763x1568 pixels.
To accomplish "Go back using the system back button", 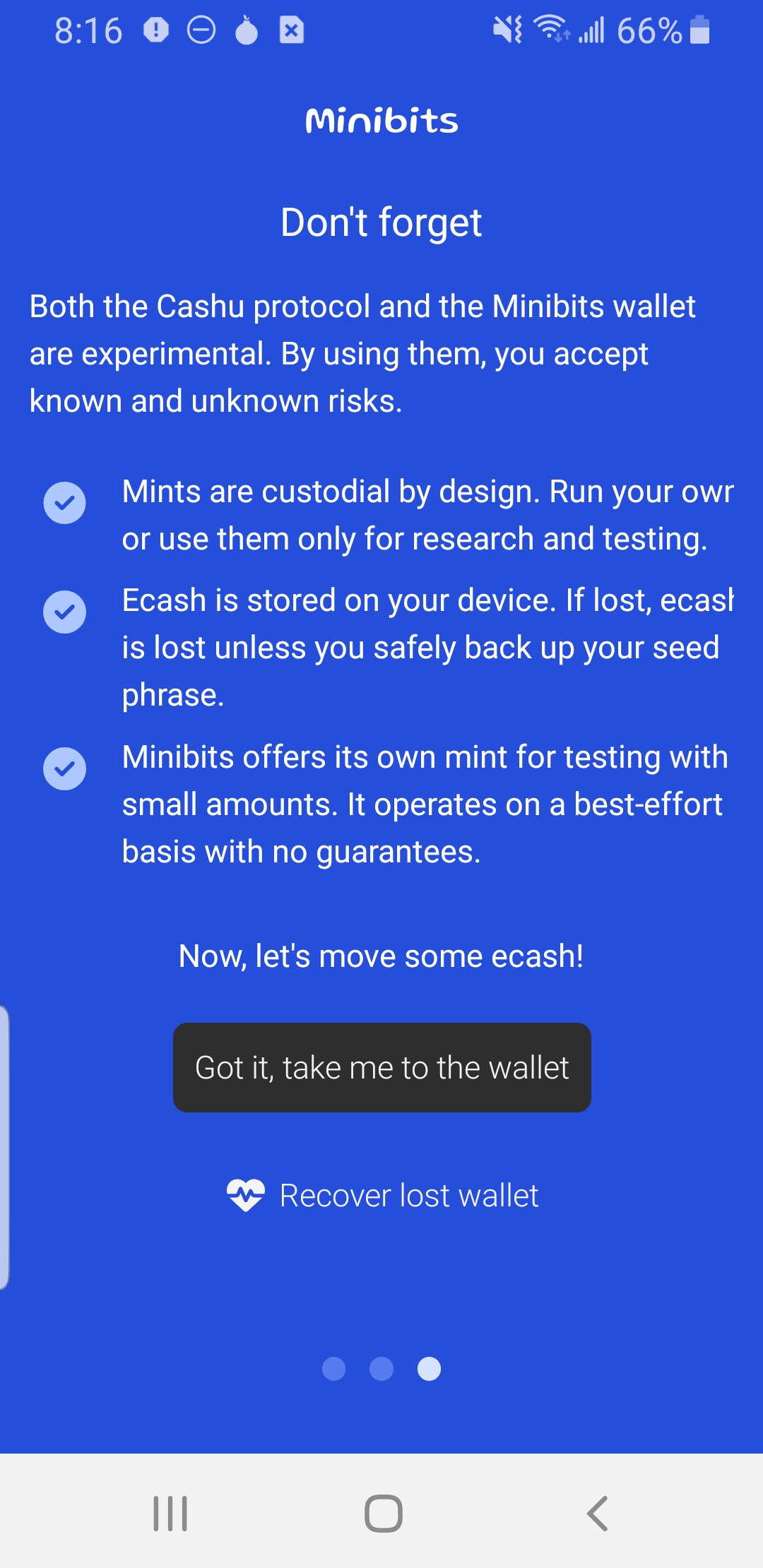I will [597, 1513].
